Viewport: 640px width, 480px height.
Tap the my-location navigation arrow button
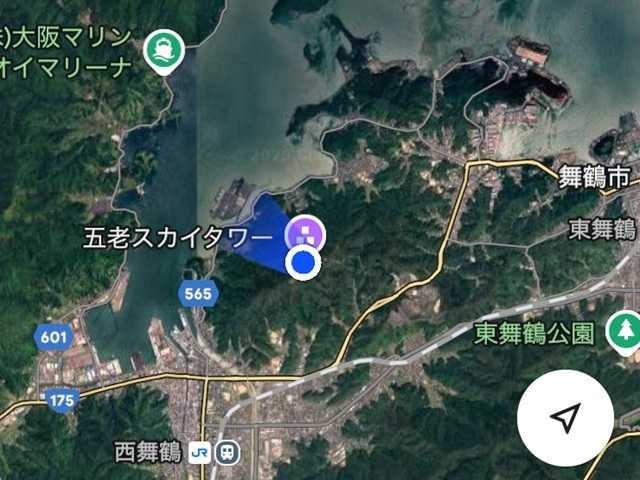tap(566, 419)
